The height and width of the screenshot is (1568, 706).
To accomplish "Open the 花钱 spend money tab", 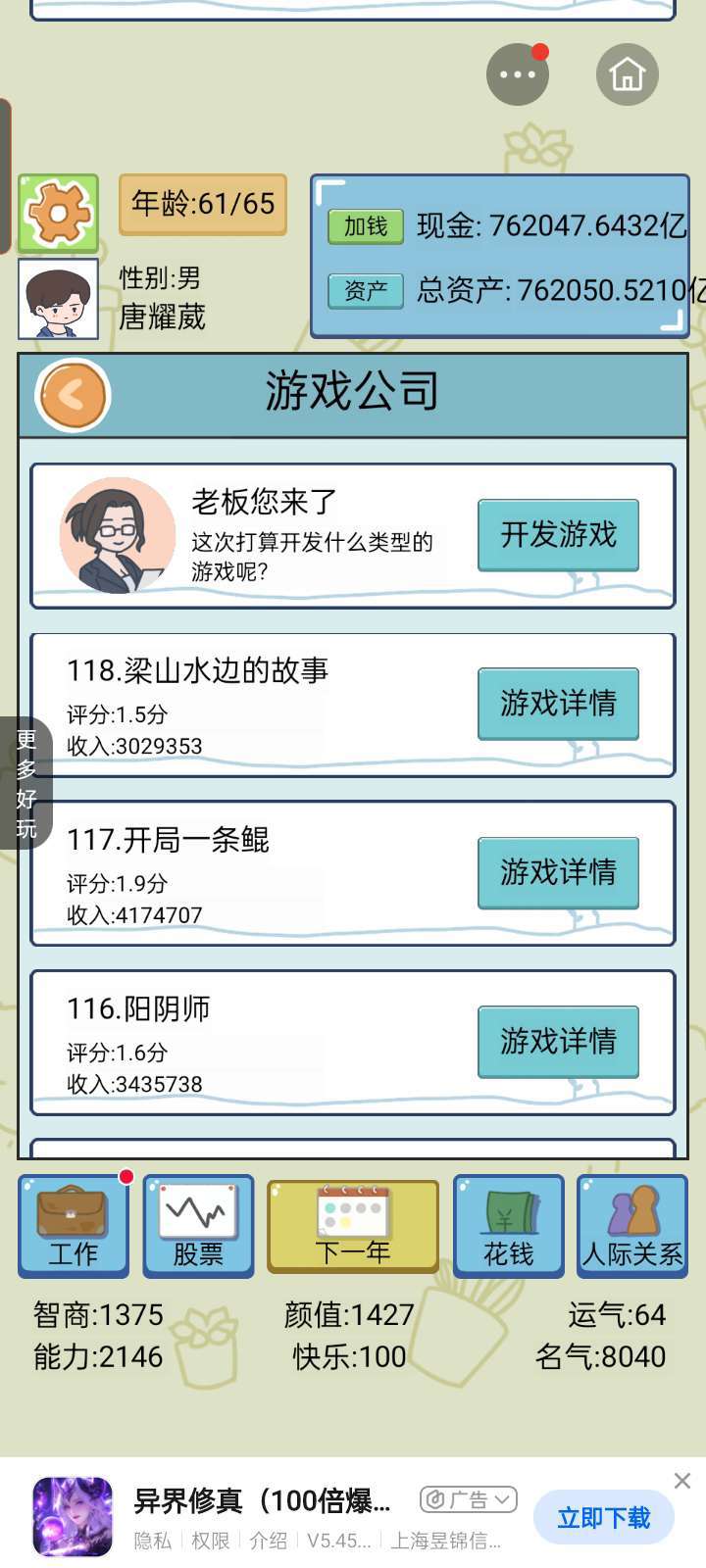I will (508, 1226).
